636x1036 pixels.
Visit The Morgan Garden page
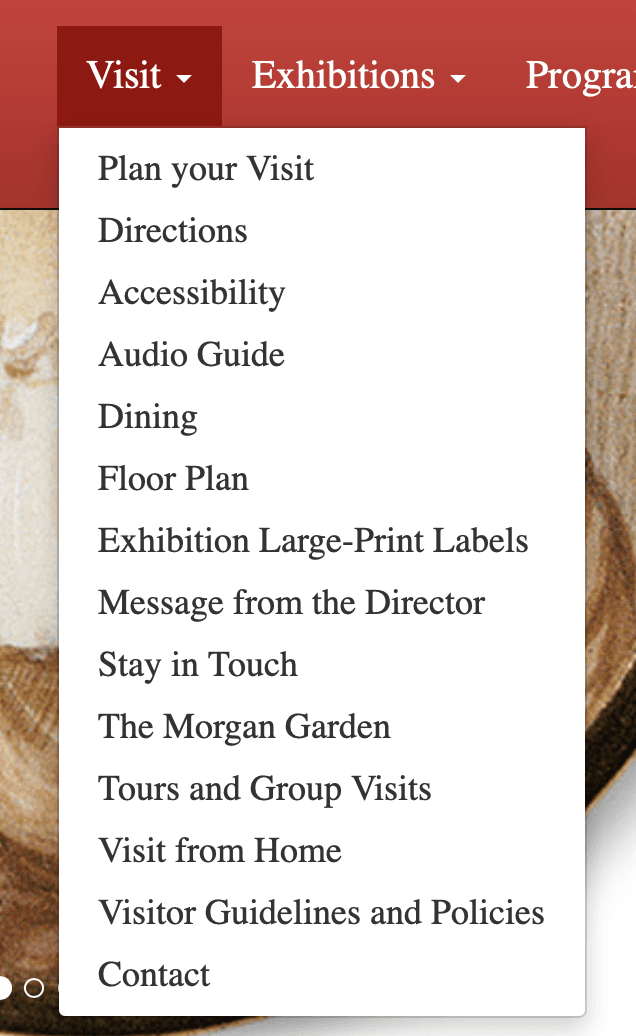244,727
